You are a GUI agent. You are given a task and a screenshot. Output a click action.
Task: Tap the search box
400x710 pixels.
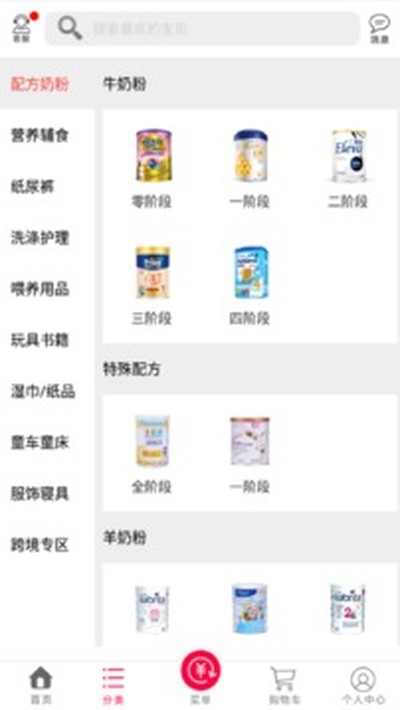coord(202,29)
